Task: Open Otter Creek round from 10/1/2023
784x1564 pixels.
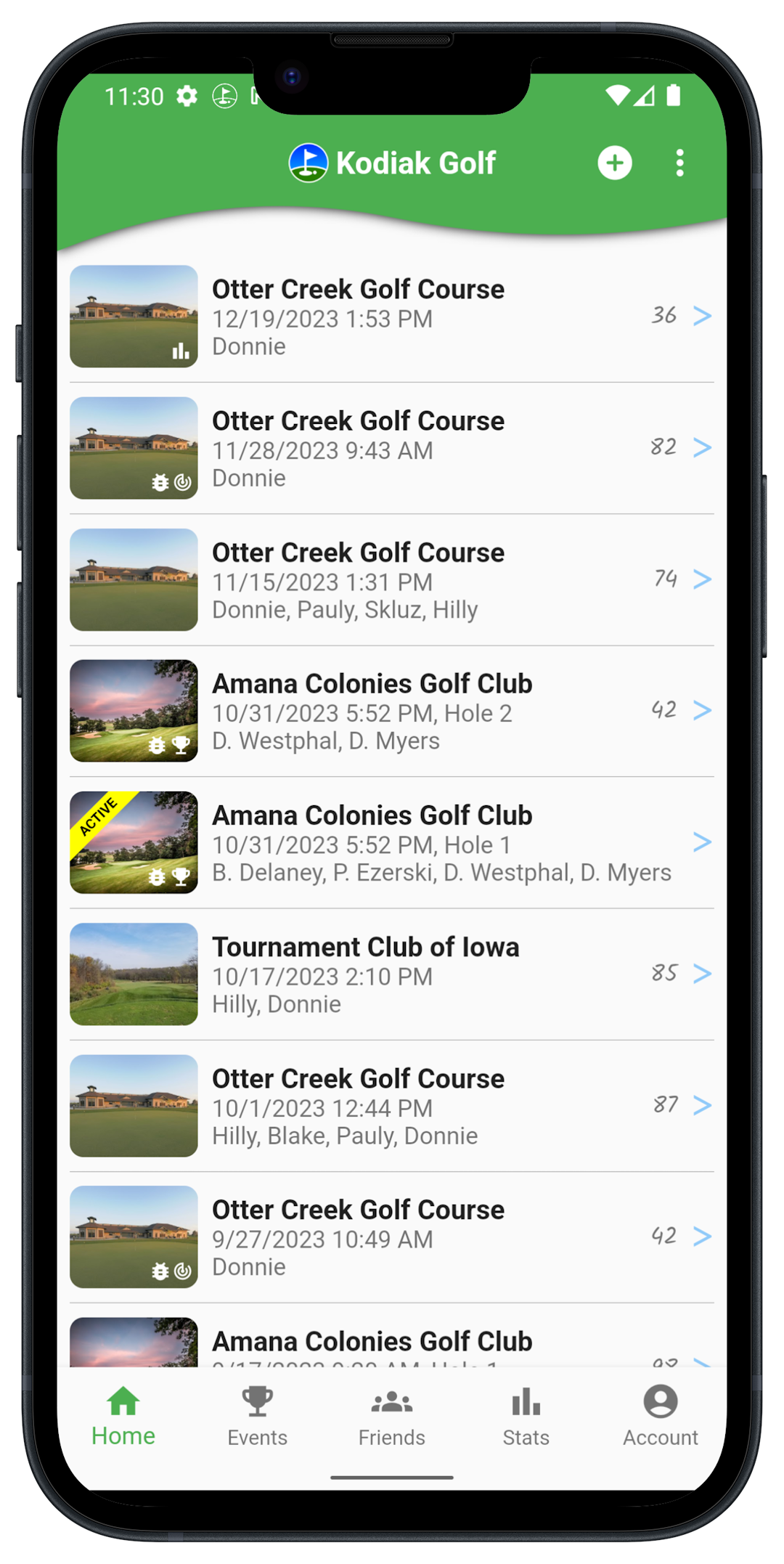Action: pyautogui.click(x=392, y=1106)
